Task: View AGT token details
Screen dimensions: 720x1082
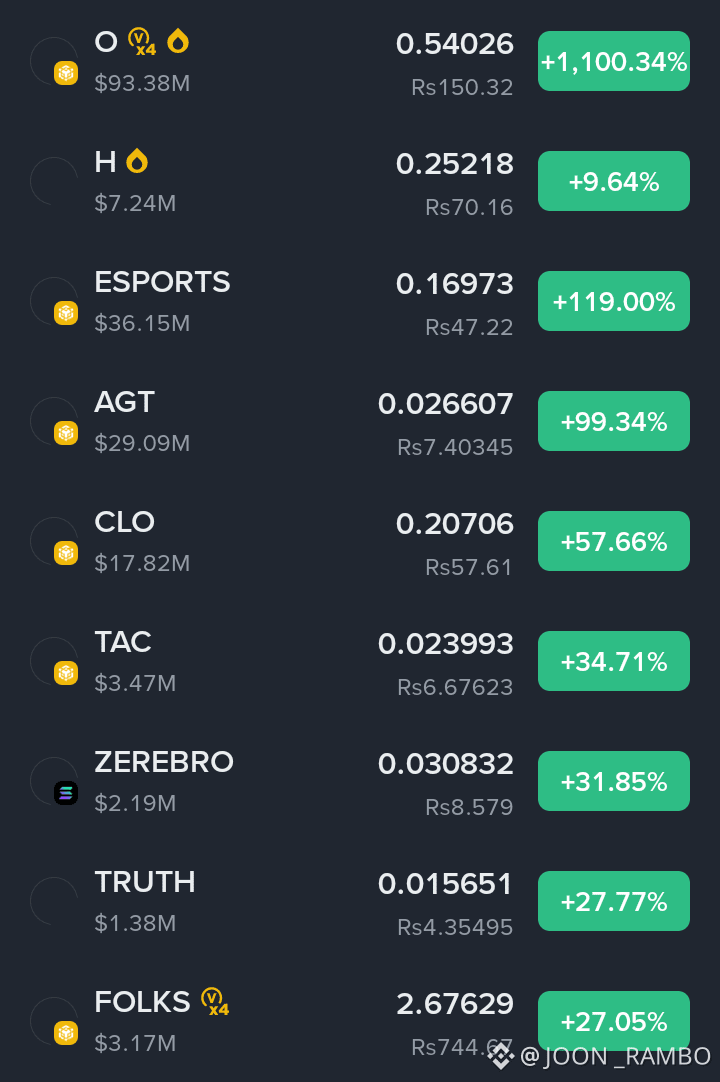Action: (360, 422)
